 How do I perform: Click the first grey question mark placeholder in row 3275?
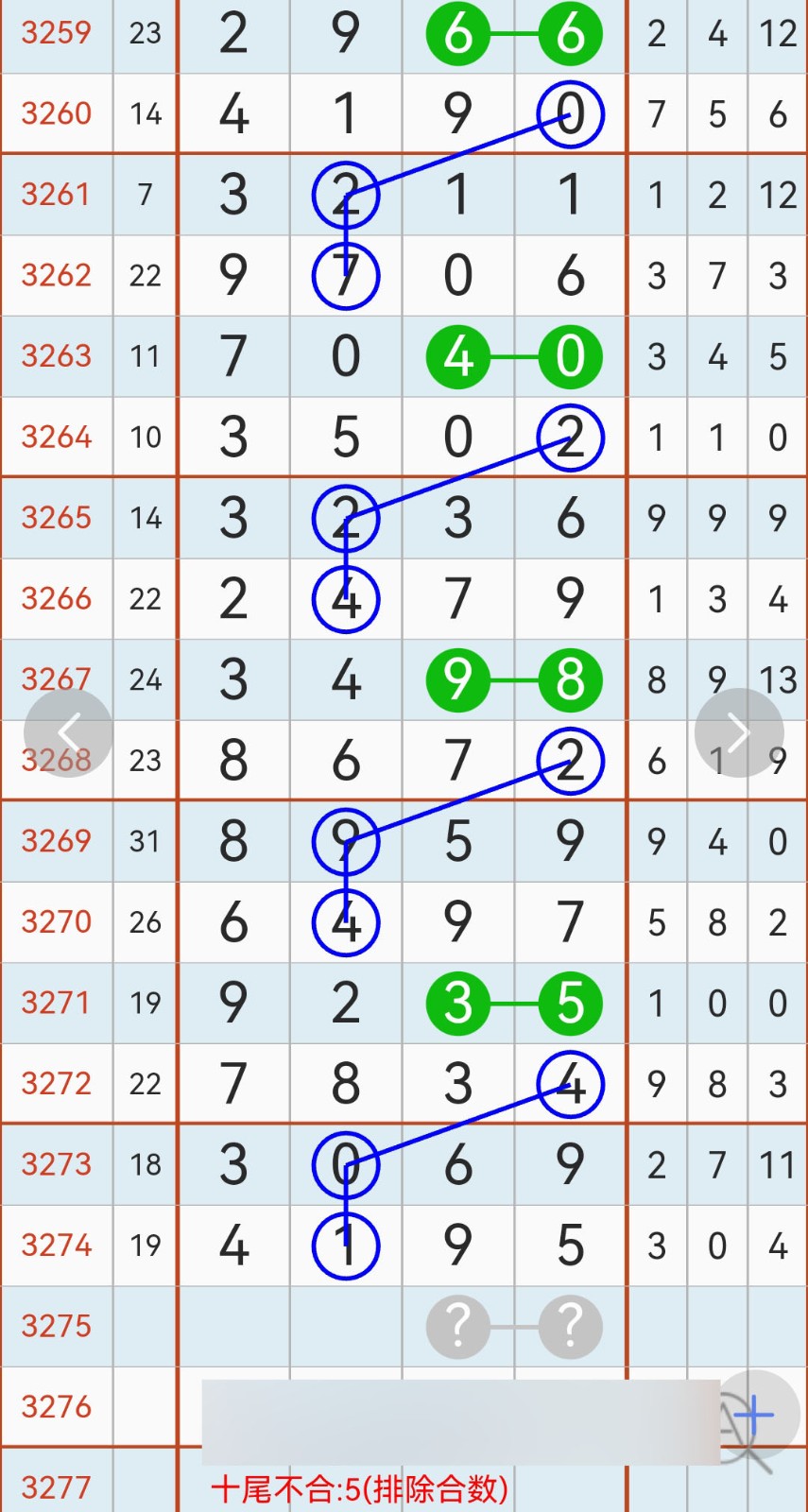click(x=459, y=1327)
